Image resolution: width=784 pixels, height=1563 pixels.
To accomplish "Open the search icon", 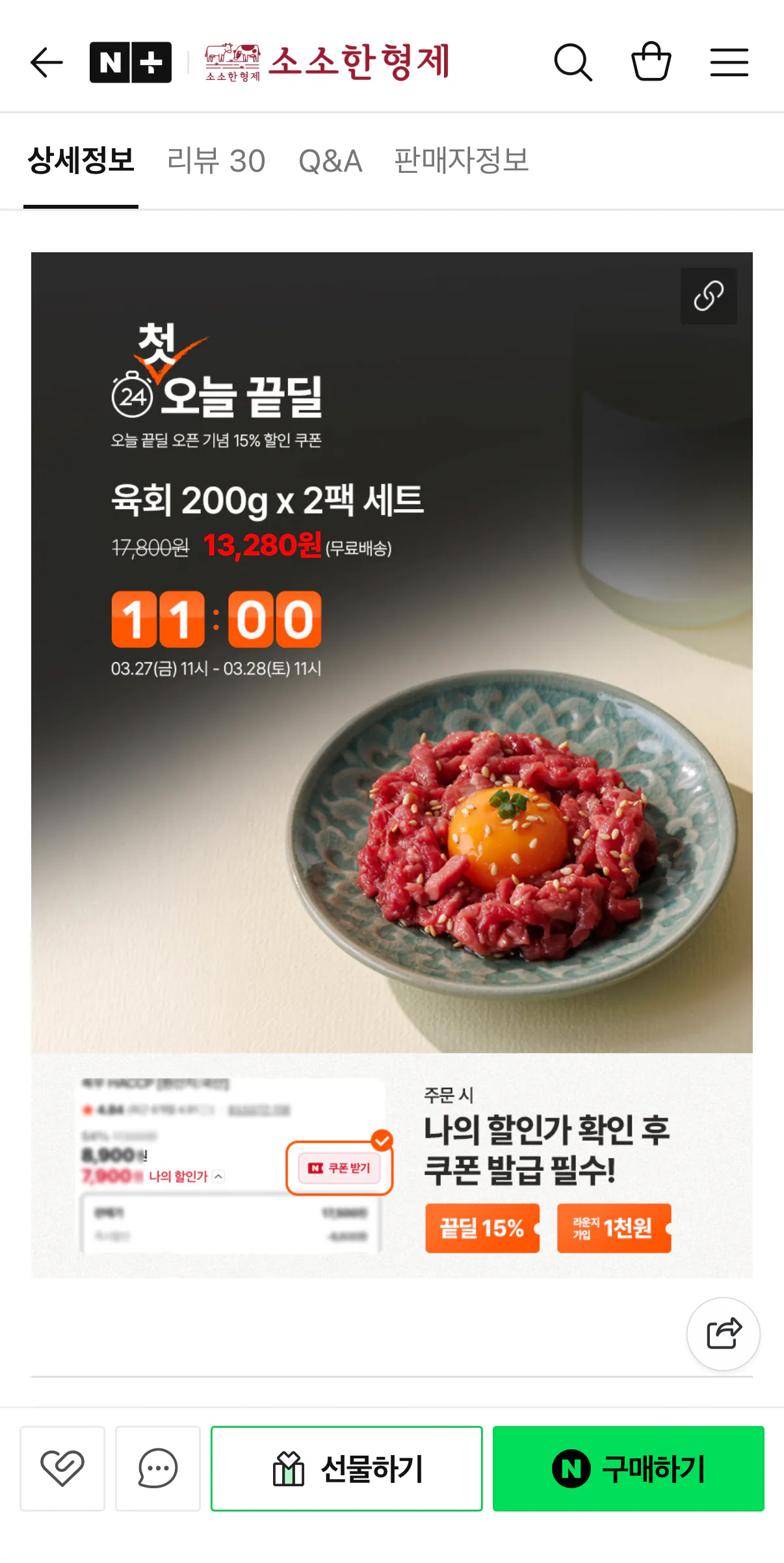I will (x=573, y=62).
